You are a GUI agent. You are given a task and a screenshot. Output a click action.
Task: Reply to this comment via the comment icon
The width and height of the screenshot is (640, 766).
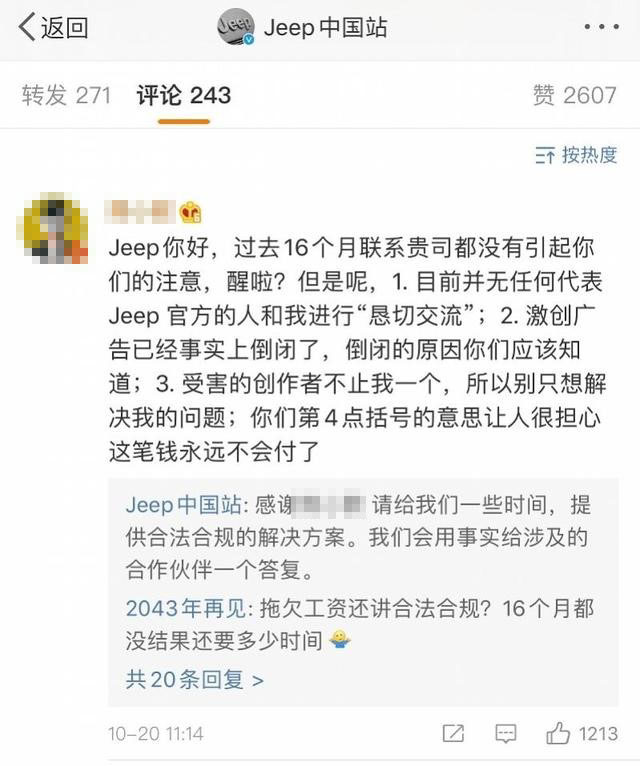[506, 733]
